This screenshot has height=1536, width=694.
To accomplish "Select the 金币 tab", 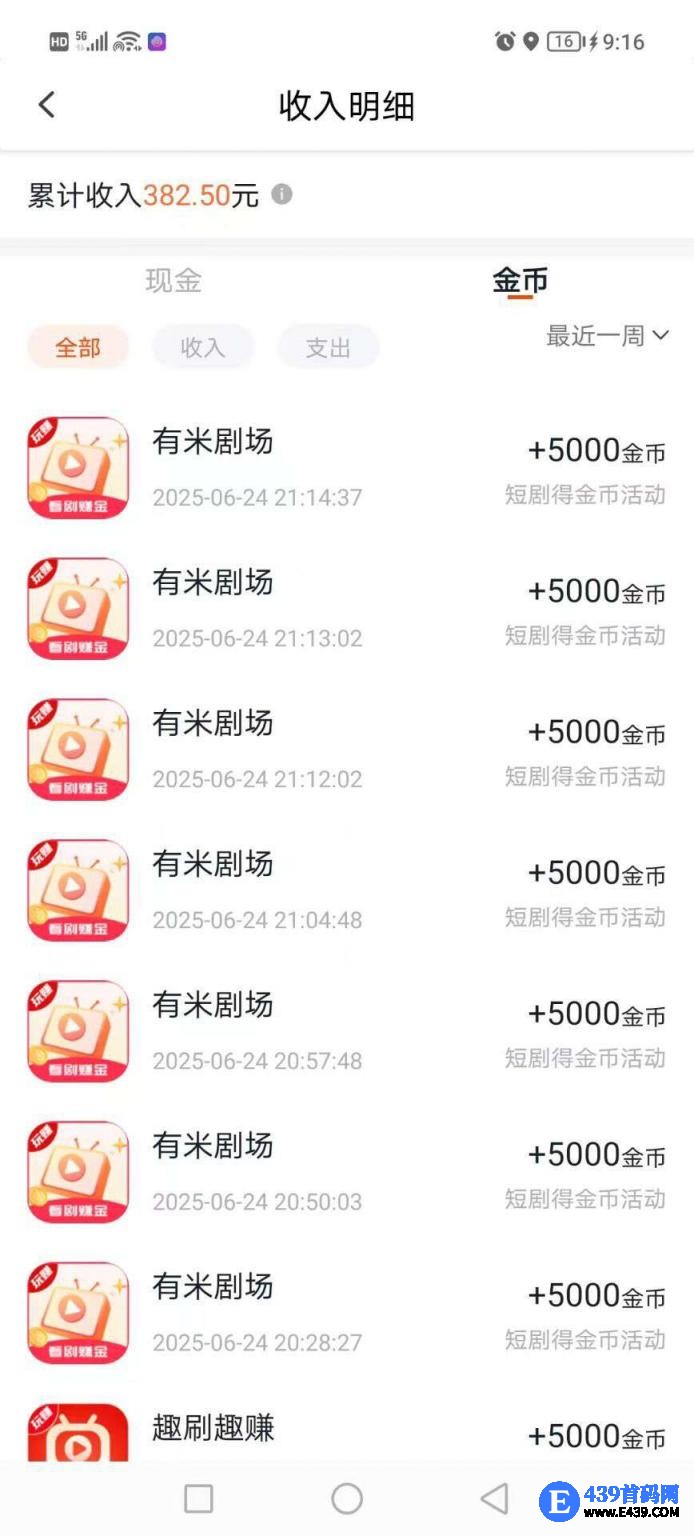I will point(520,281).
